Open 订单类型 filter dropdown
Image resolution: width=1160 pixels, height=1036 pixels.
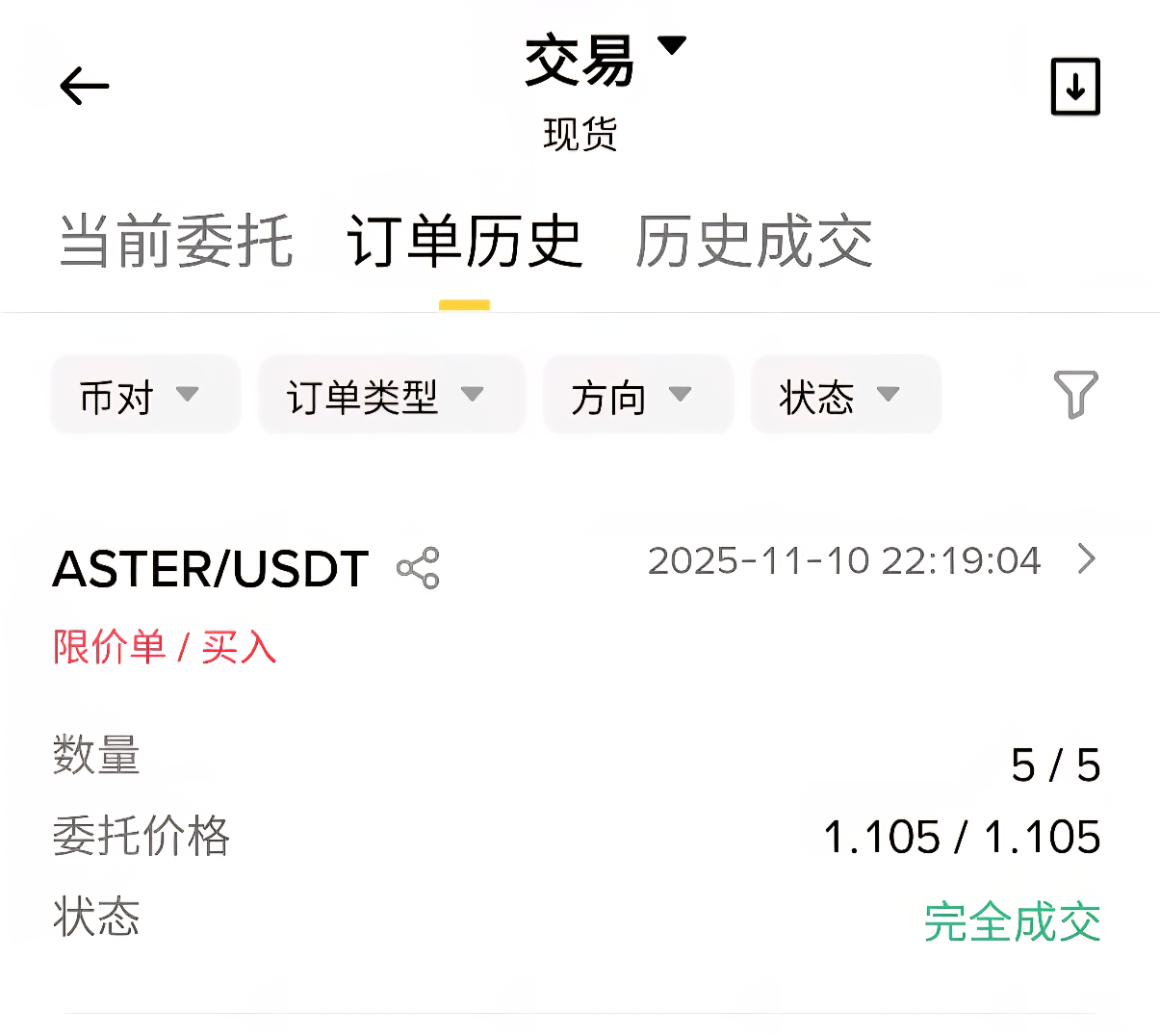coord(390,395)
